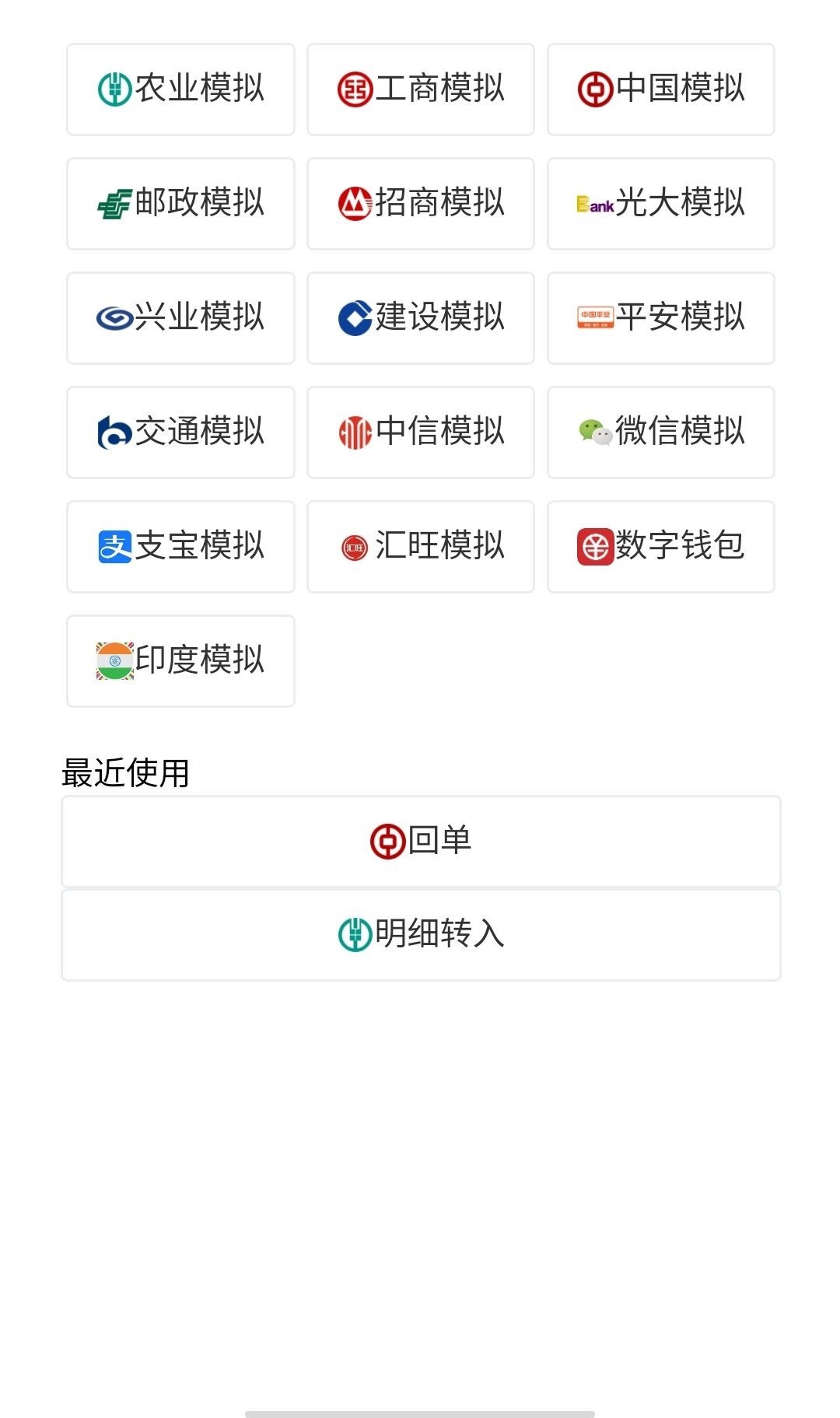Screen dimensions: 840x1418
Task: Open recently used 明细转入
Action: [421, 934]
